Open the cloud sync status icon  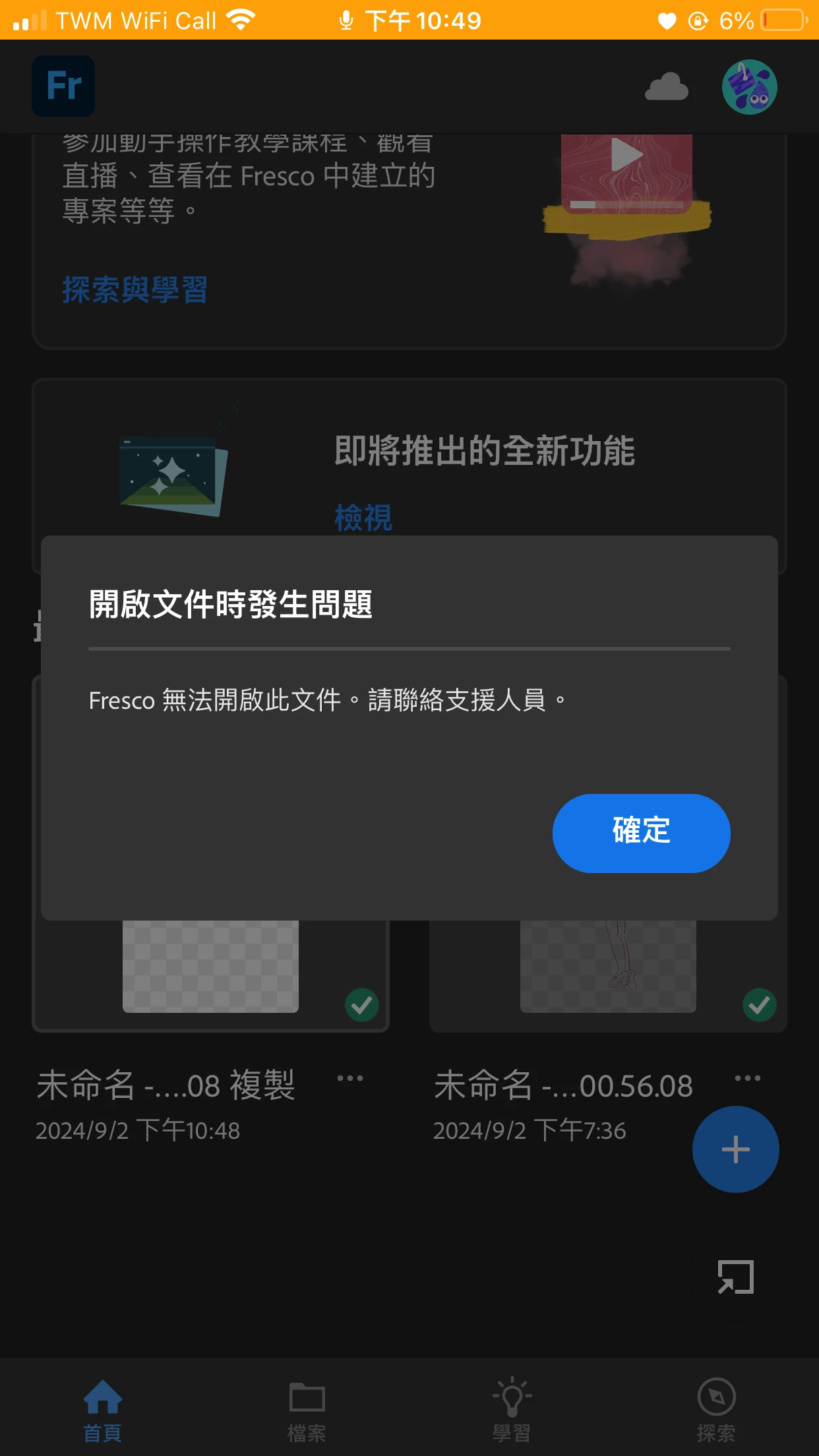click(x=666, y=87)
